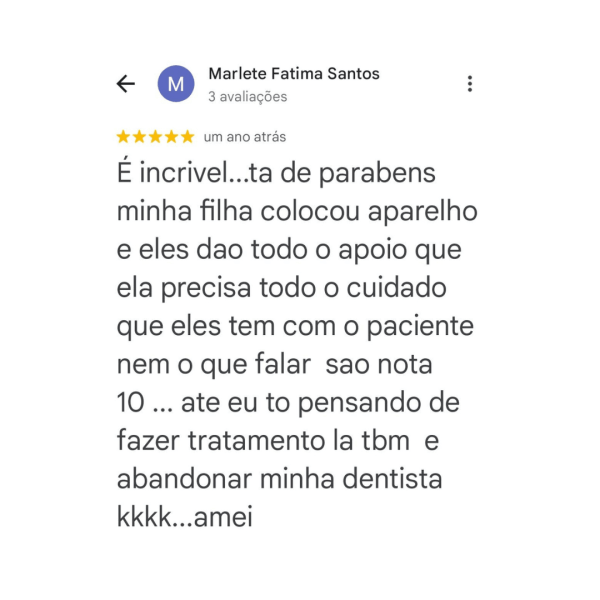Open the review's overflow menu

469,84
